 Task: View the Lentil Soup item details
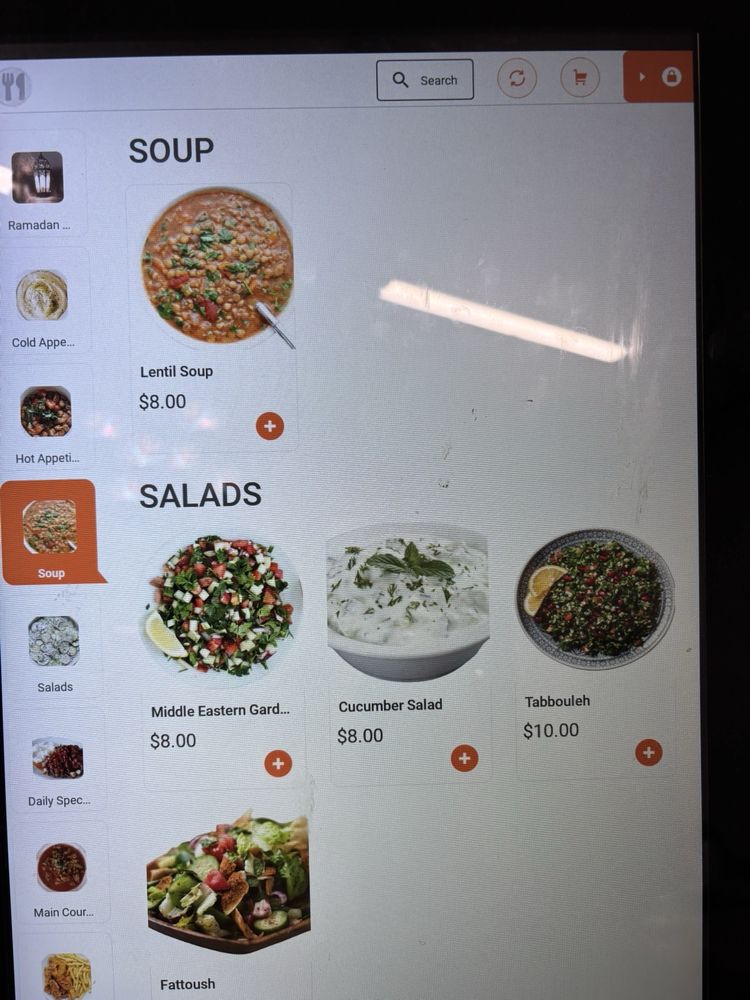coord(212,317)
